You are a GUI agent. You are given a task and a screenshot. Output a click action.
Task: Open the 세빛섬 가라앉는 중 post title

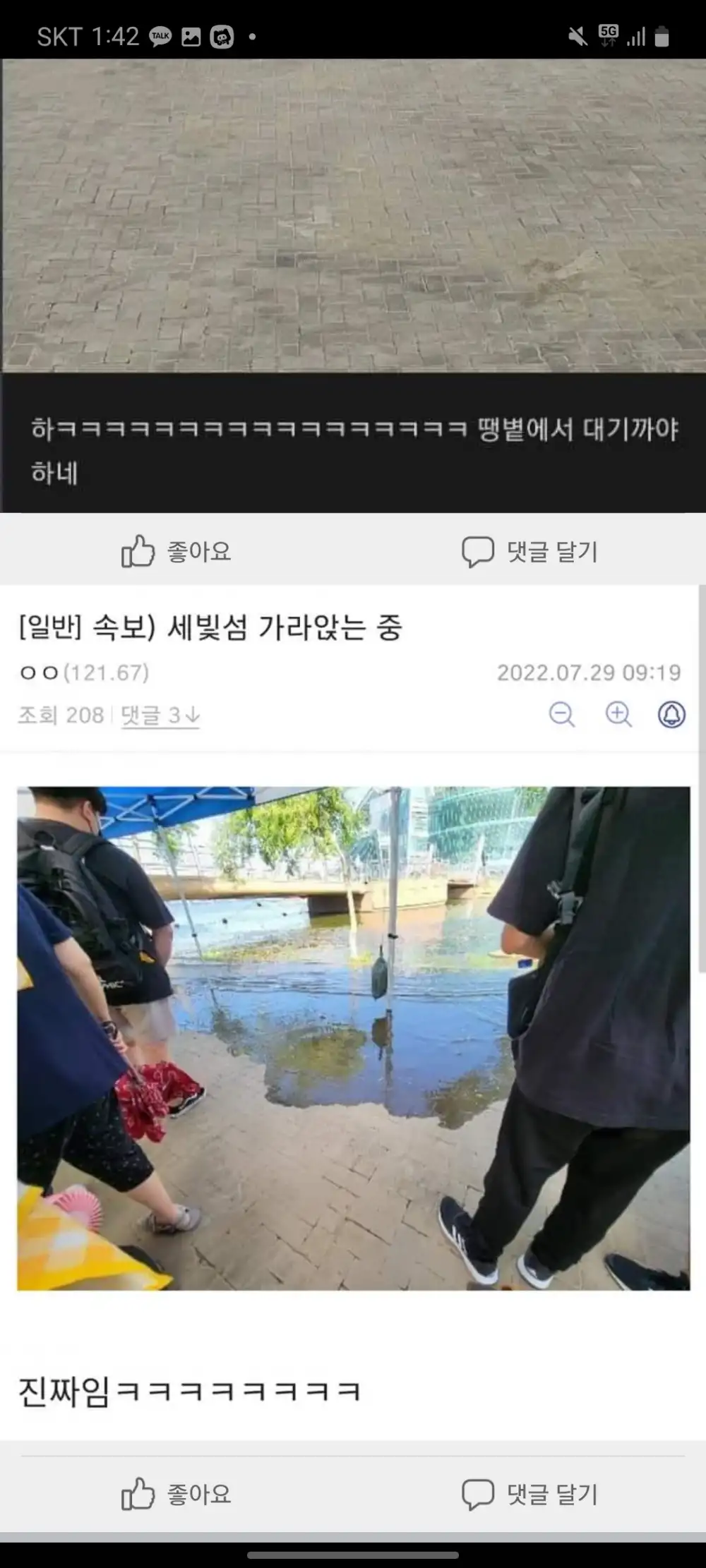[x=210, y=627]
